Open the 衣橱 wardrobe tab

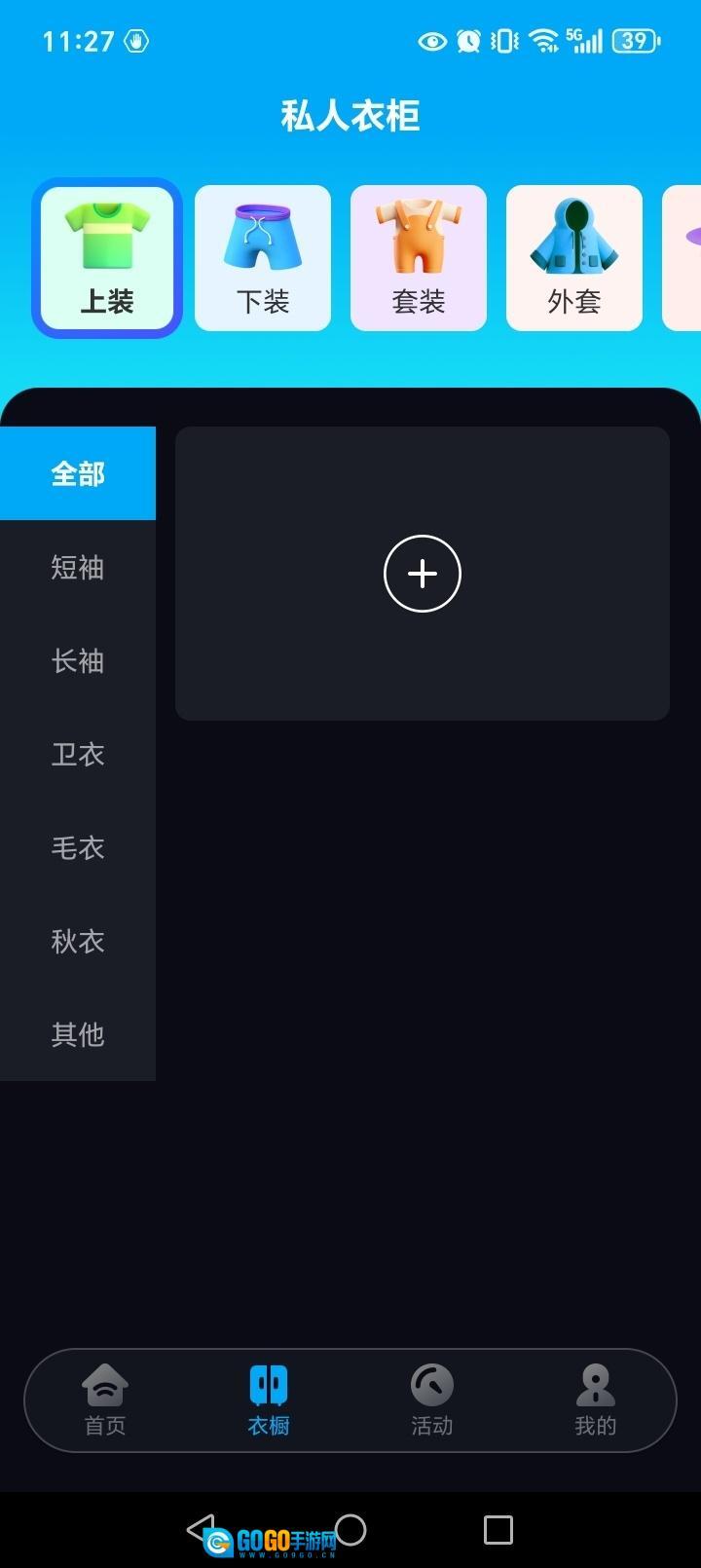click(269, 1400)
